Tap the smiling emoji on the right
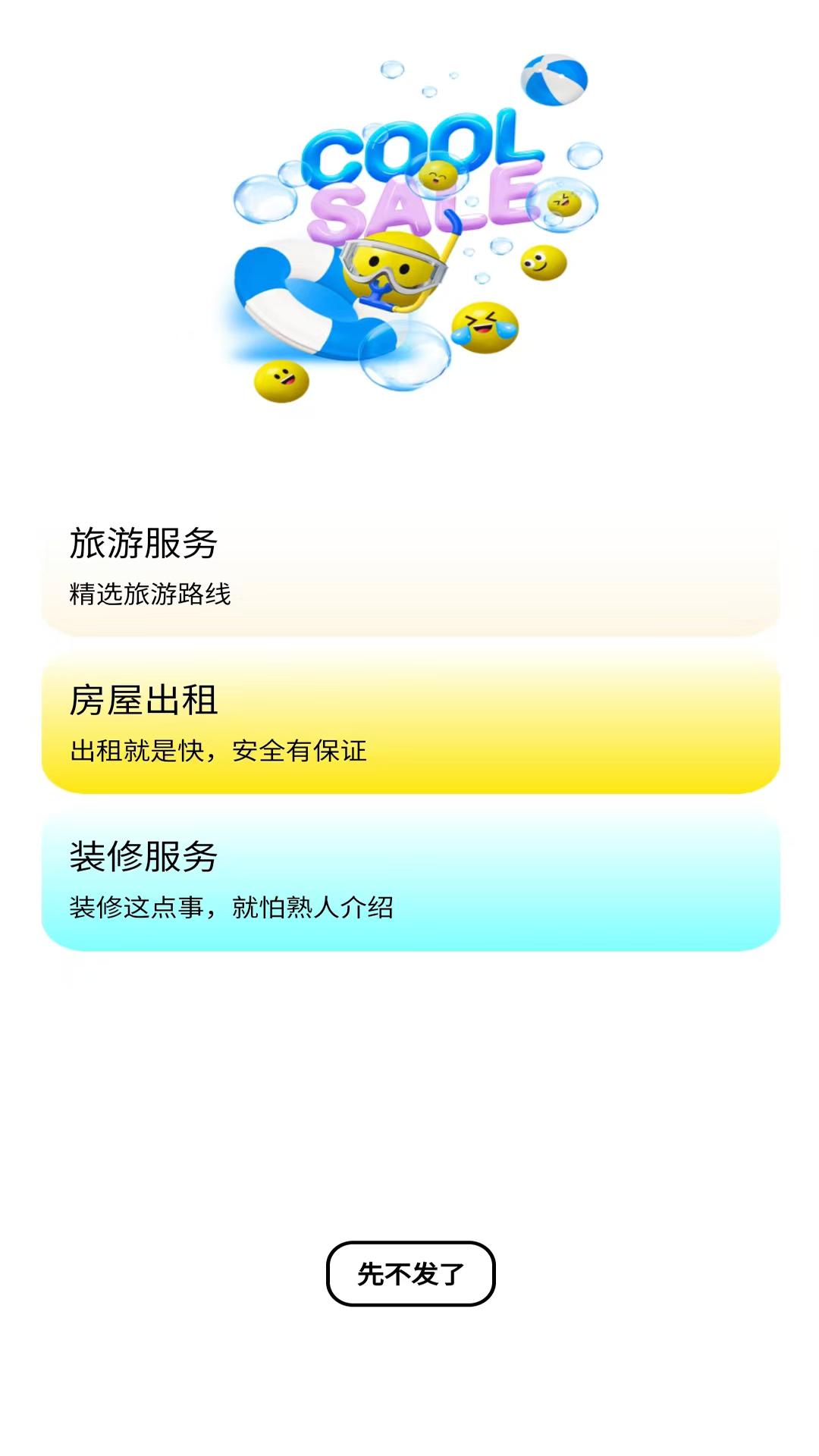The height and width of the screenshot is (1456, 819). point(541,265)
